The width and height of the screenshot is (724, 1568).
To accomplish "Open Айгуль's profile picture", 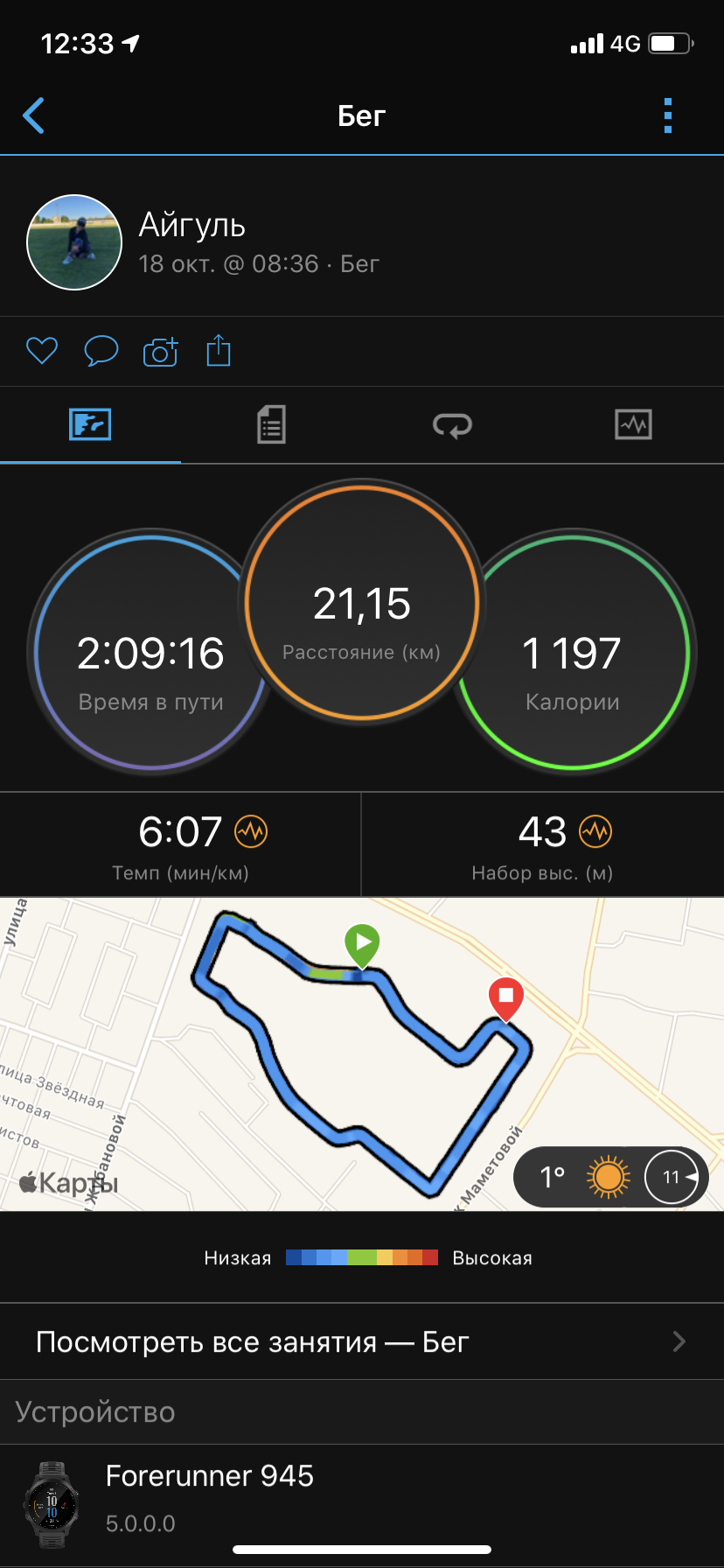I will tap(74, 242).
